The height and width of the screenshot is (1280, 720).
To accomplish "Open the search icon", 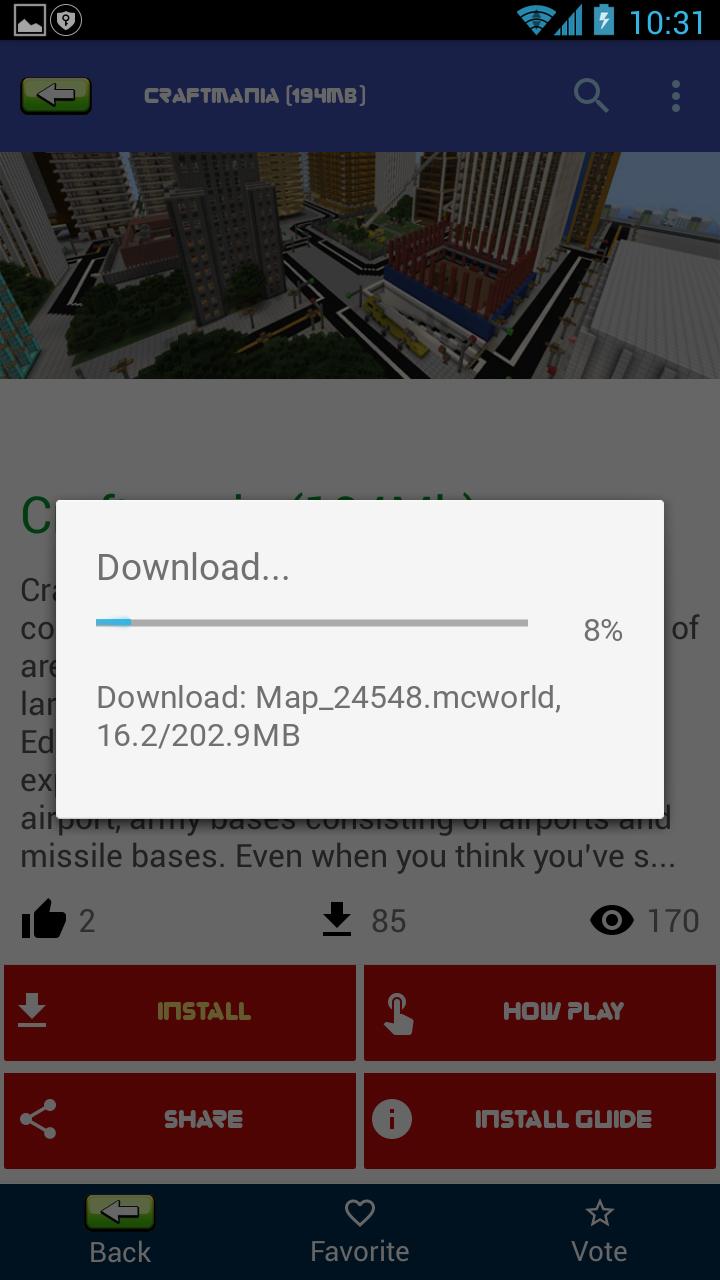I will tap(591, 96).
